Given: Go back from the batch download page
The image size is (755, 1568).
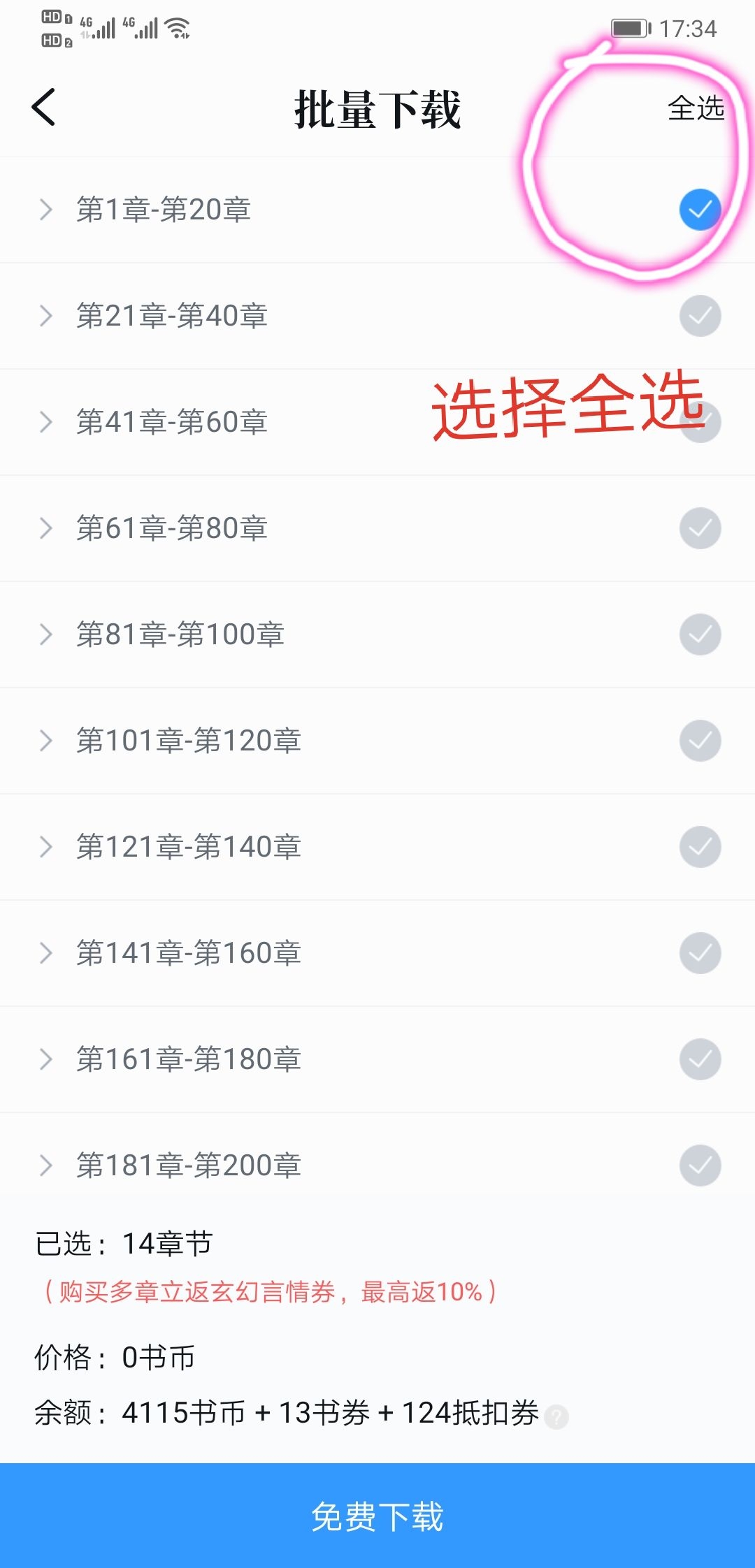Looking at the screenshot, I should [43, 108].
